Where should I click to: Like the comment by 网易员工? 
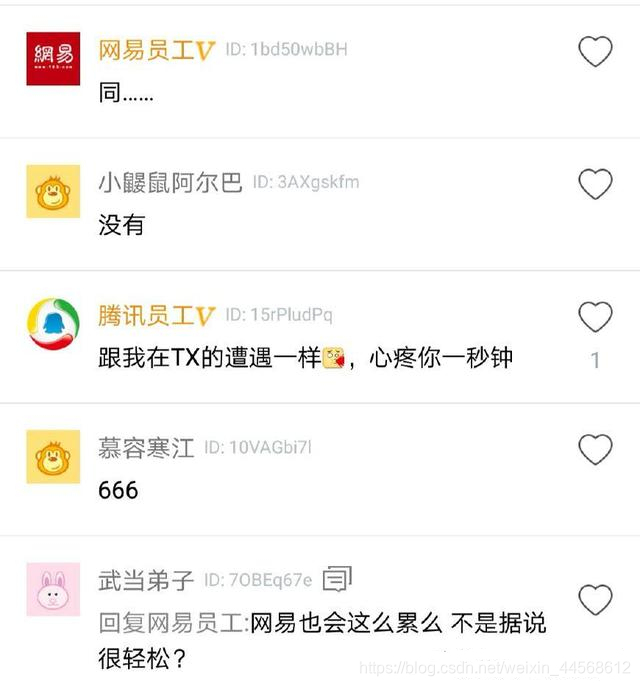tap(595, 51)
